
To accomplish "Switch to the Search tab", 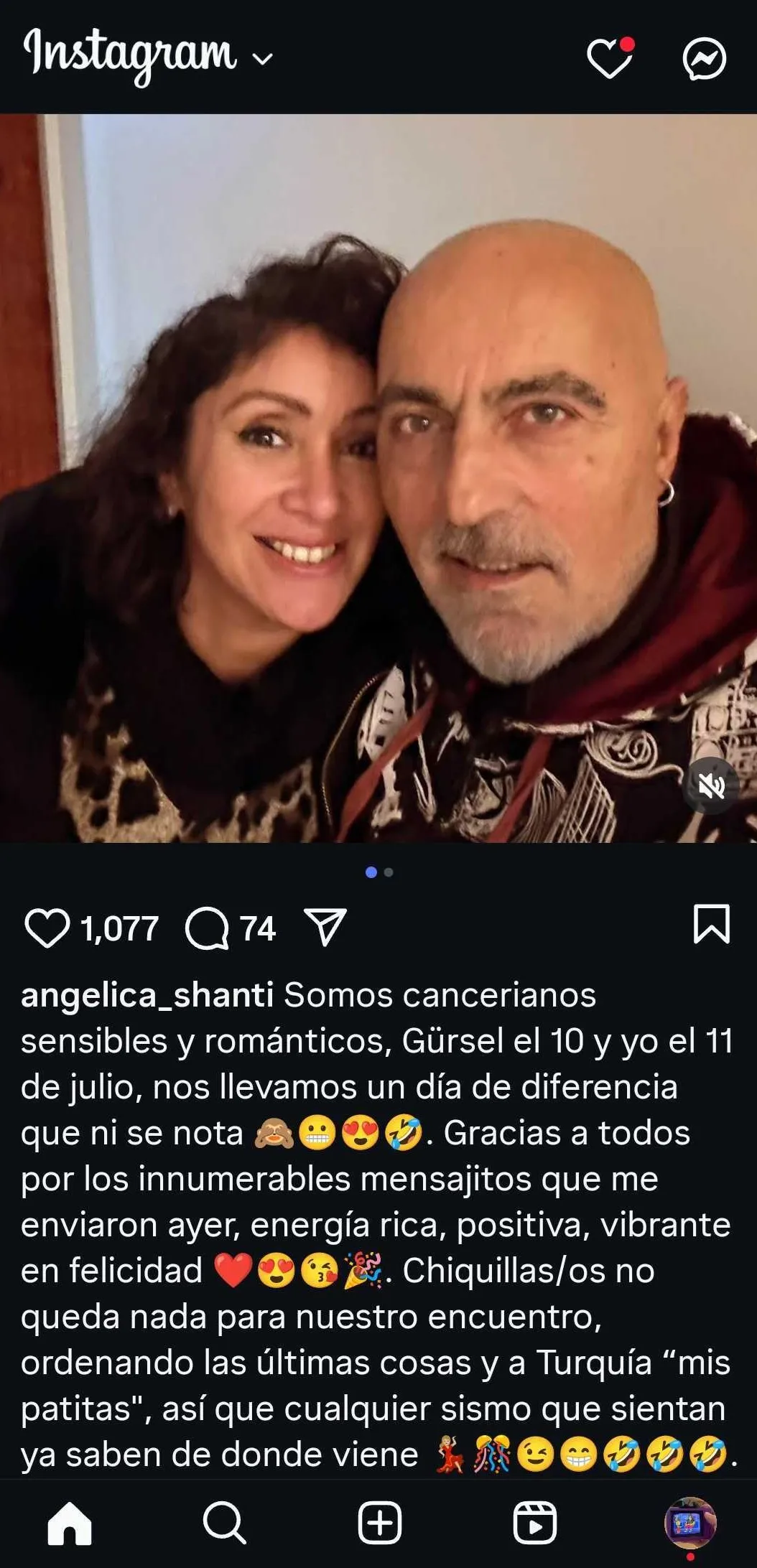I will point(225,1522).
